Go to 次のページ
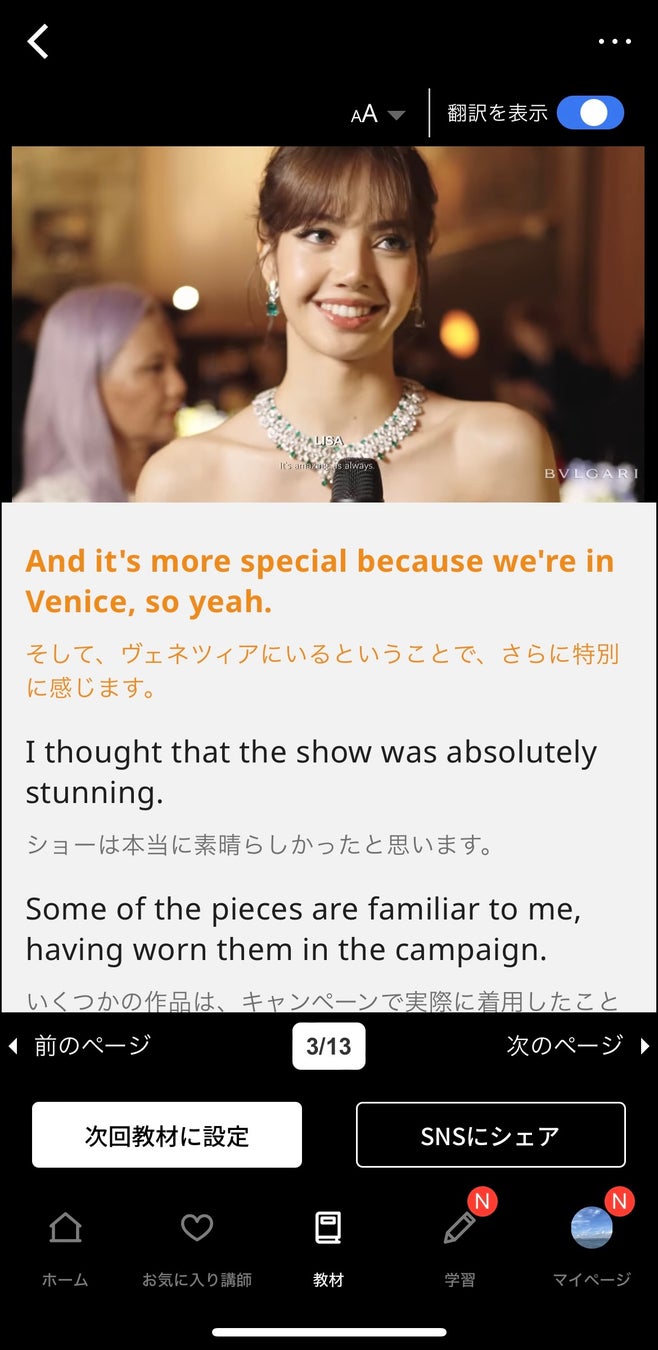The image size is (658, 1350). 578,1046
